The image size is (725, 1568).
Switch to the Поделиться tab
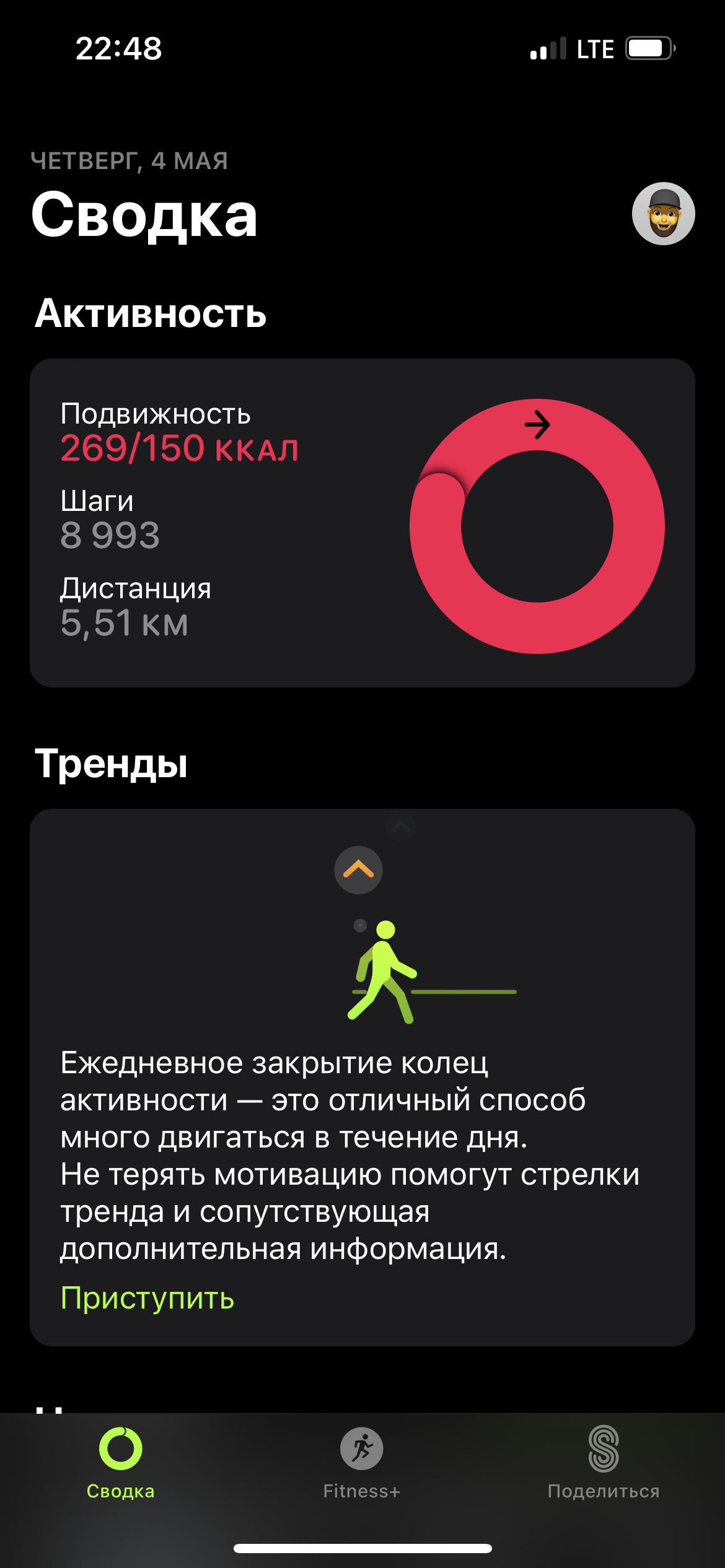(603, 1463)
